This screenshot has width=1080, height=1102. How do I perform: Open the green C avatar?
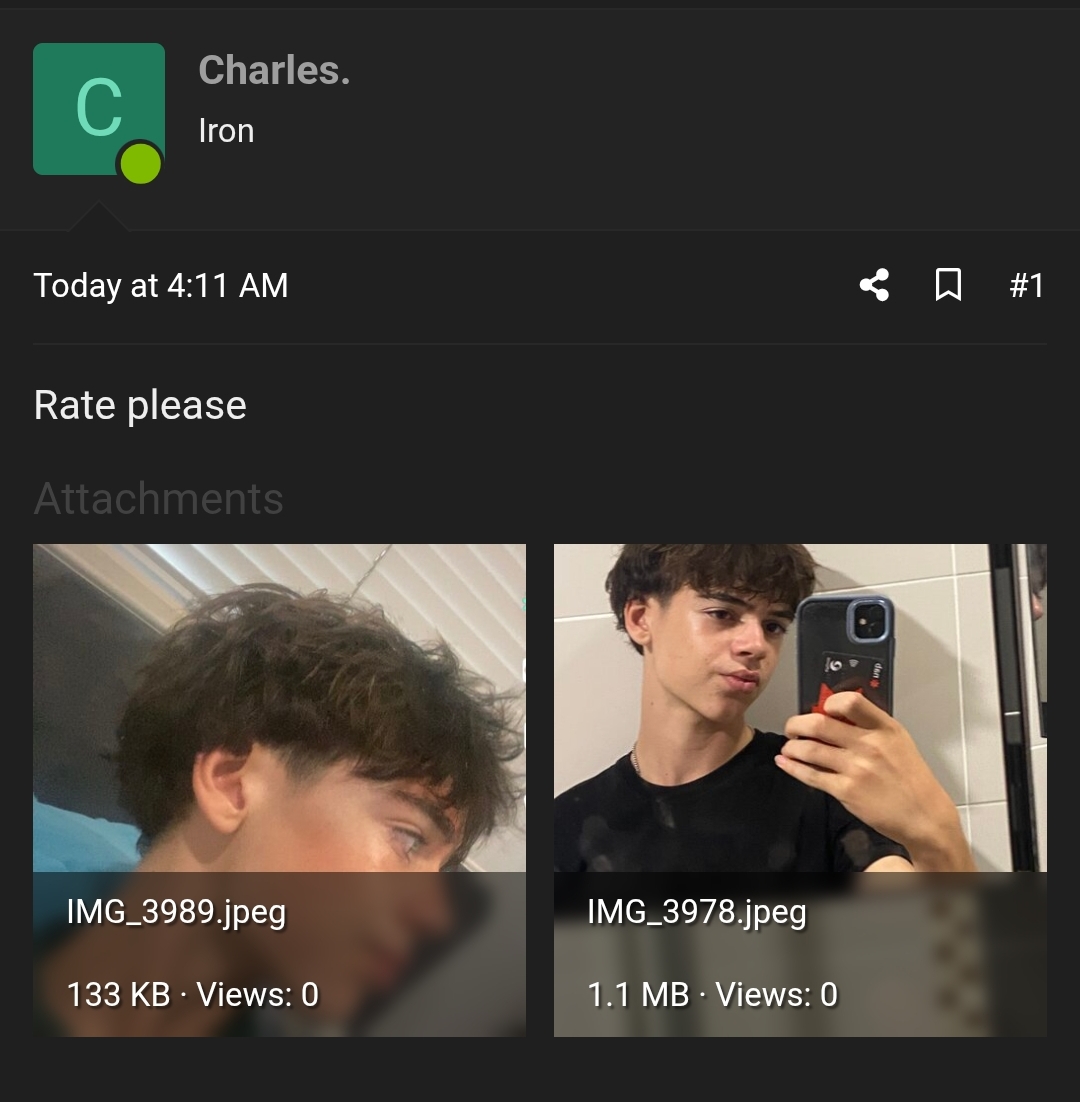(98, 109)
